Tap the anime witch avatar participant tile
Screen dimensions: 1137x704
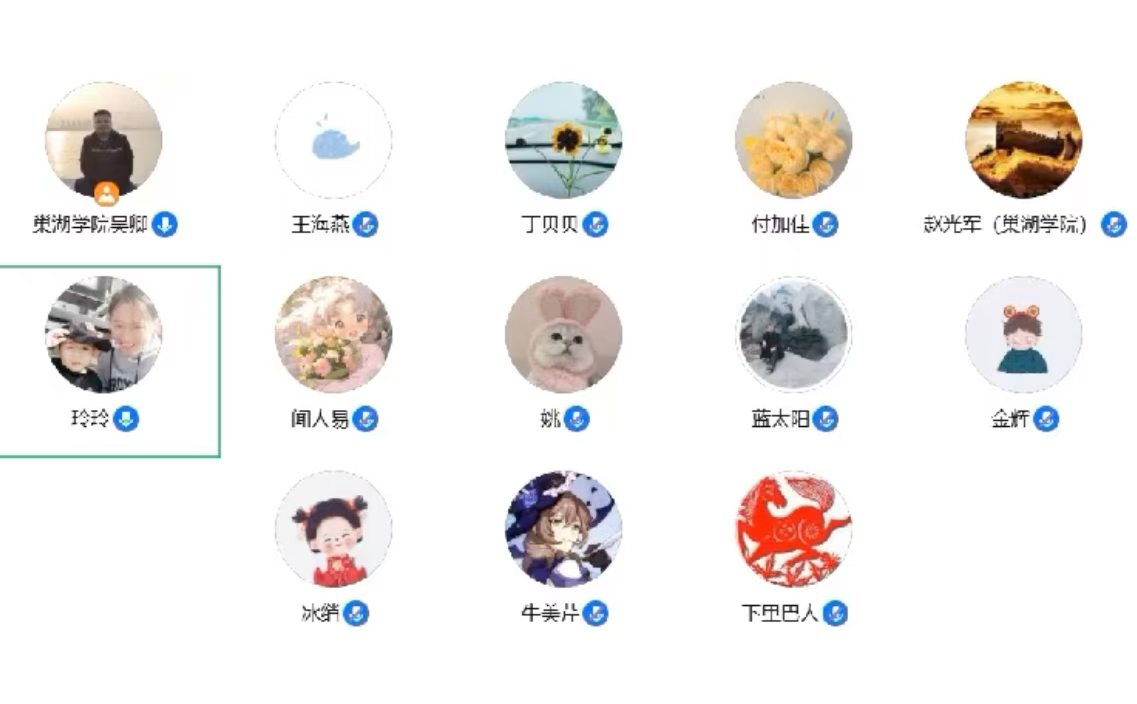pyautogui.click(x=563, y=529)
